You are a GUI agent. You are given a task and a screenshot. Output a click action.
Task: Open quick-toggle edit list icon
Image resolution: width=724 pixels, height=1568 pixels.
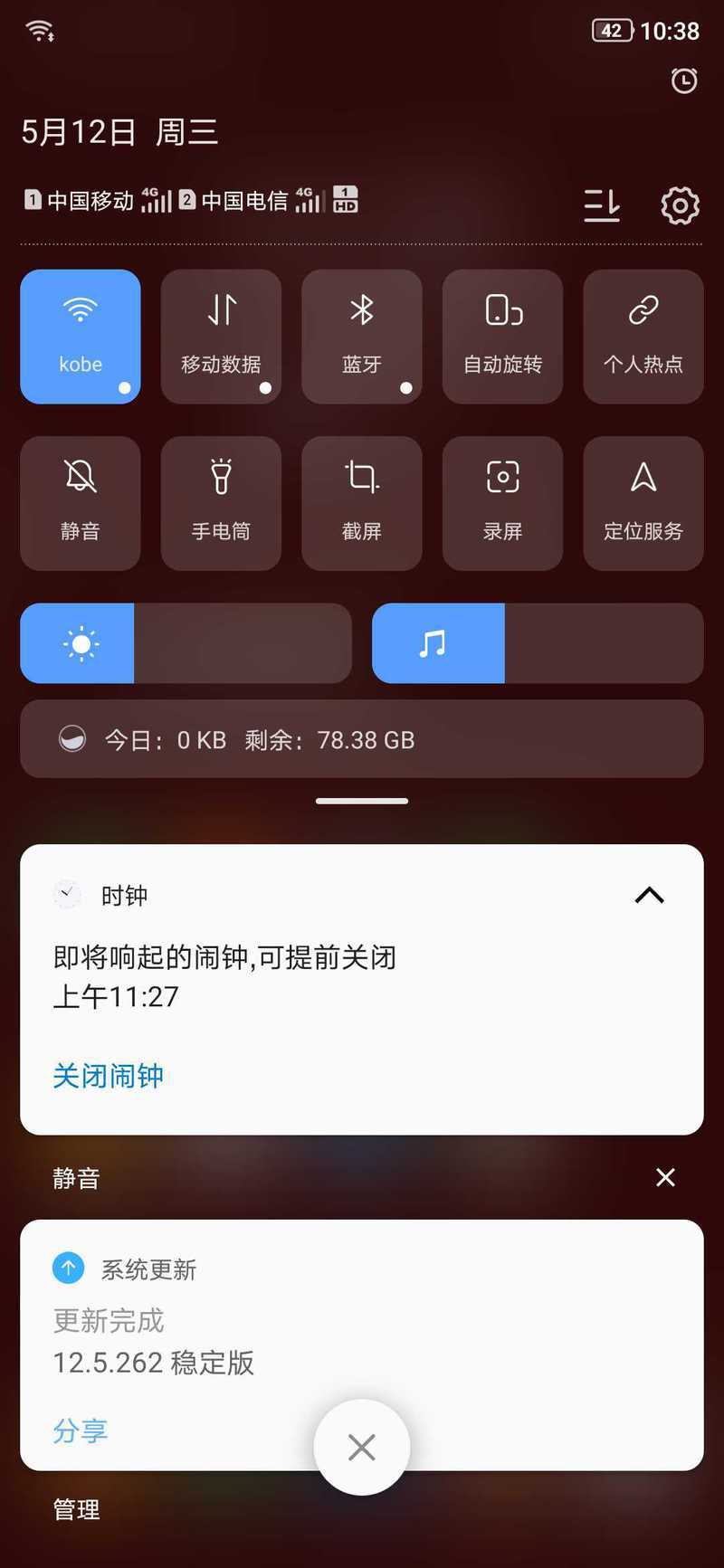602,205
